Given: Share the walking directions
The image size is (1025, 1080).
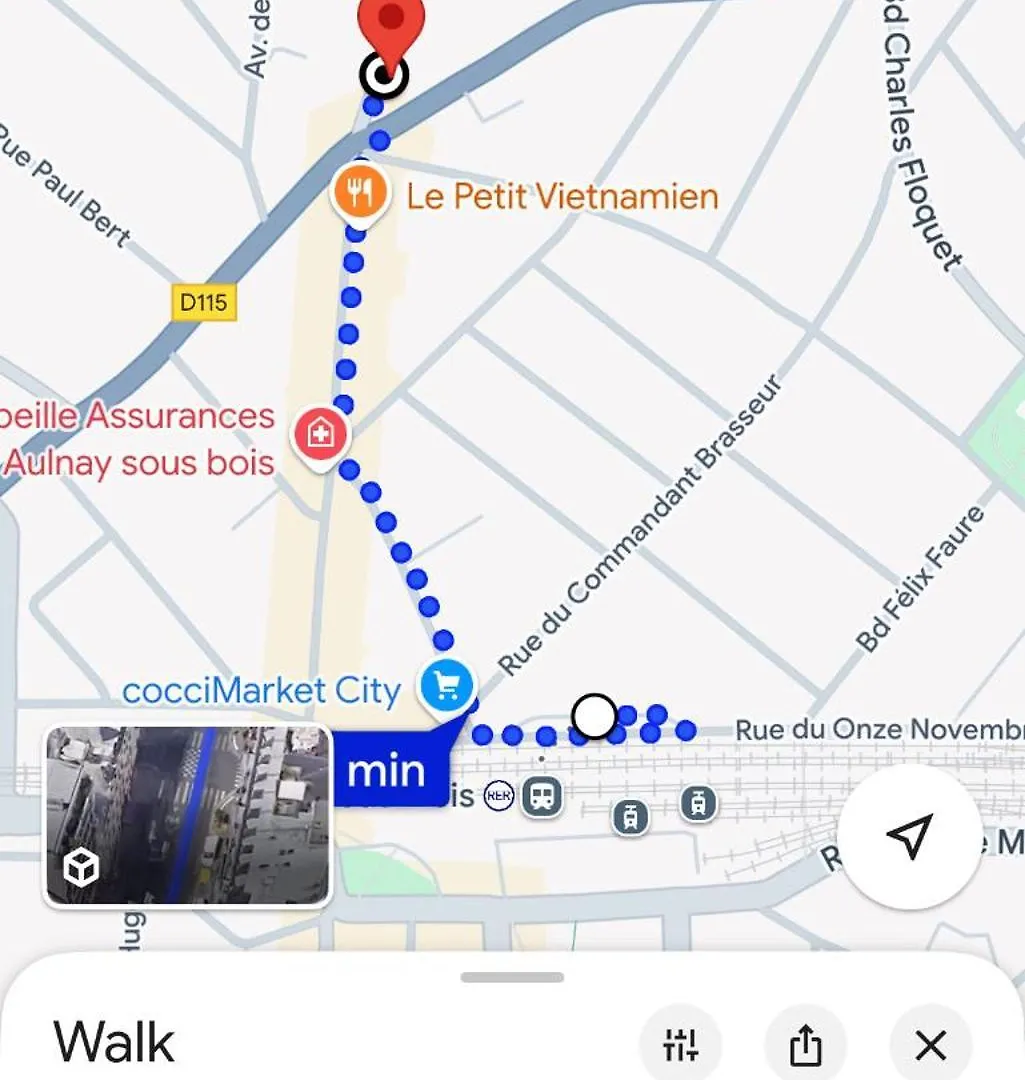Looking at the screenshot, I should [805, 1046].
